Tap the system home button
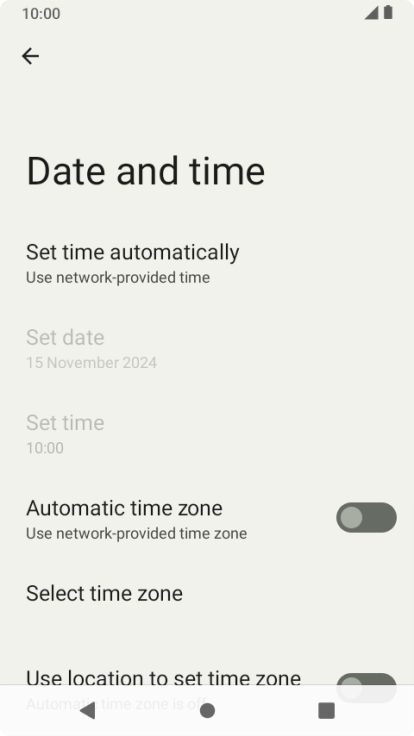This screenshot has height=736, width=414. pos(207,711)
